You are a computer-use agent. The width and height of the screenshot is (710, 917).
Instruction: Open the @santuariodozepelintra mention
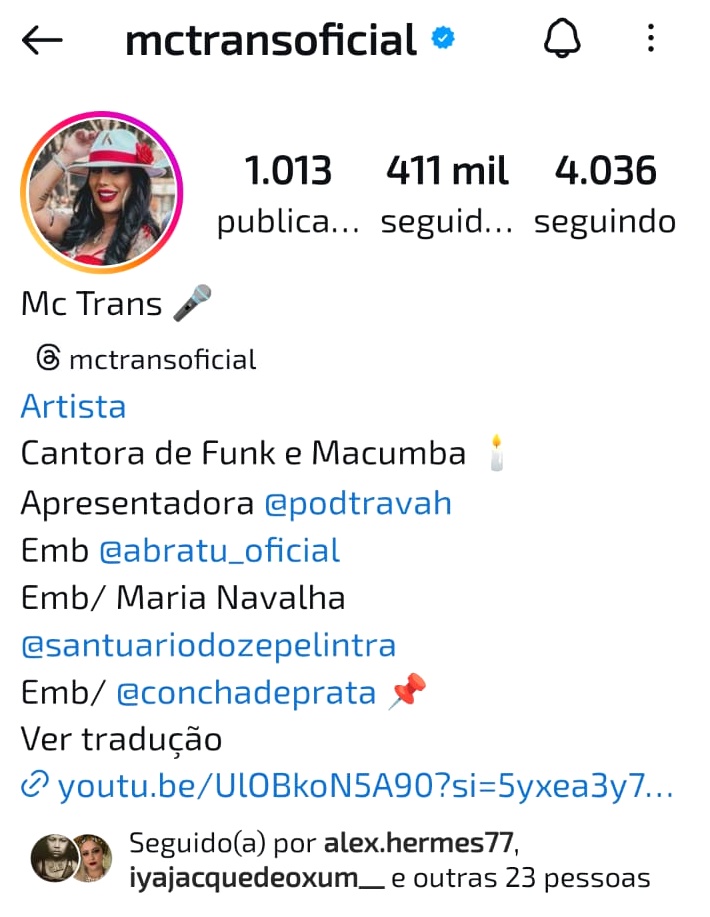point(208,646)
